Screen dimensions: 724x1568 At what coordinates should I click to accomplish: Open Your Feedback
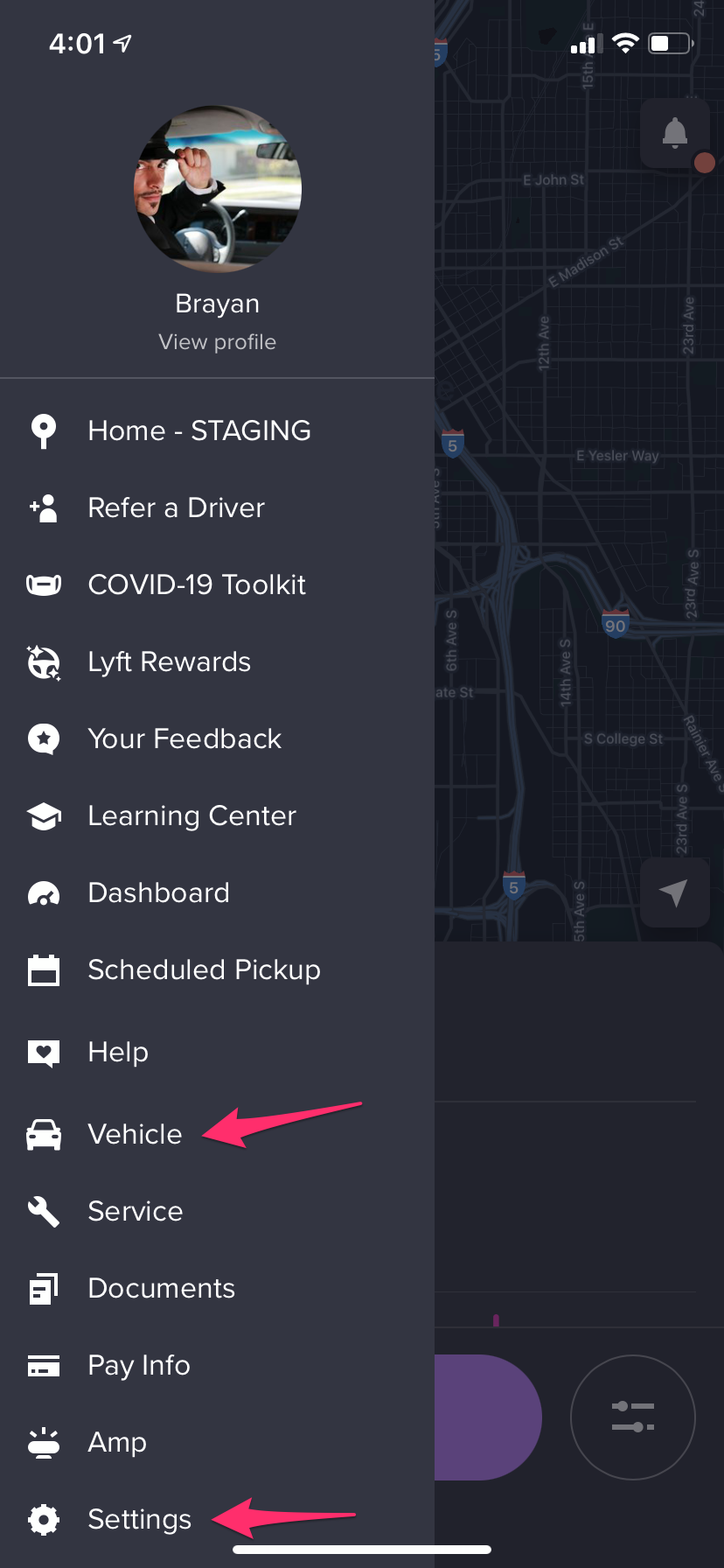pos(184,738)
